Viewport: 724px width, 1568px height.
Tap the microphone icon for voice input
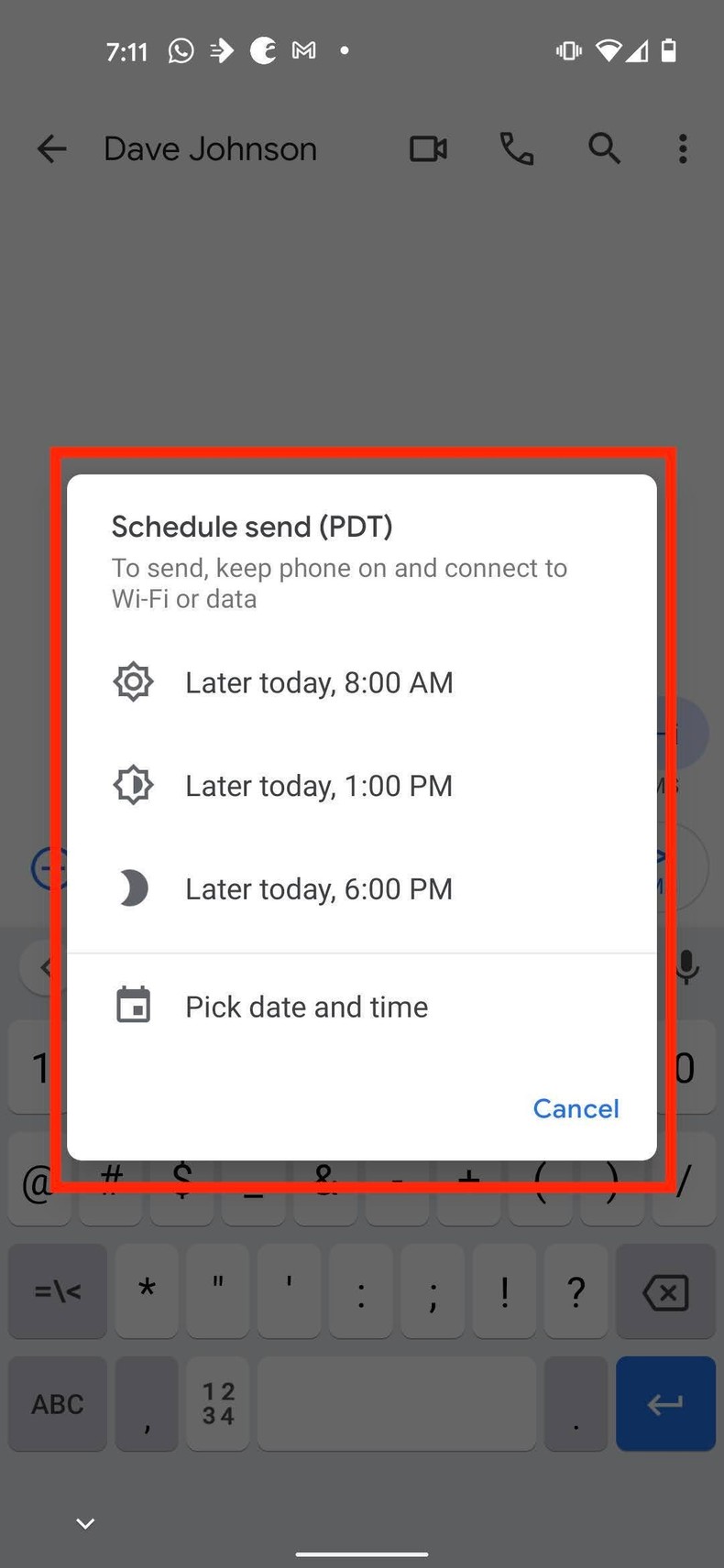(x=686, y=968)
